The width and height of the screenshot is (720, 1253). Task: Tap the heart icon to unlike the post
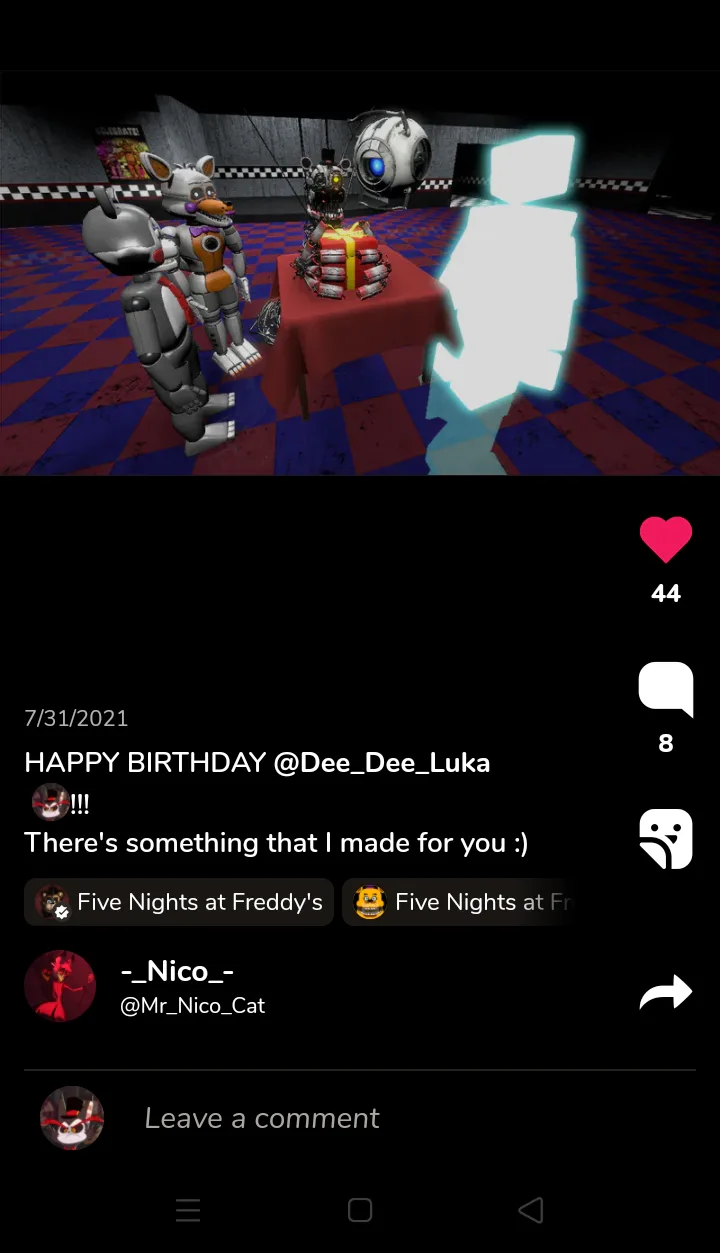tap(666, 540)
